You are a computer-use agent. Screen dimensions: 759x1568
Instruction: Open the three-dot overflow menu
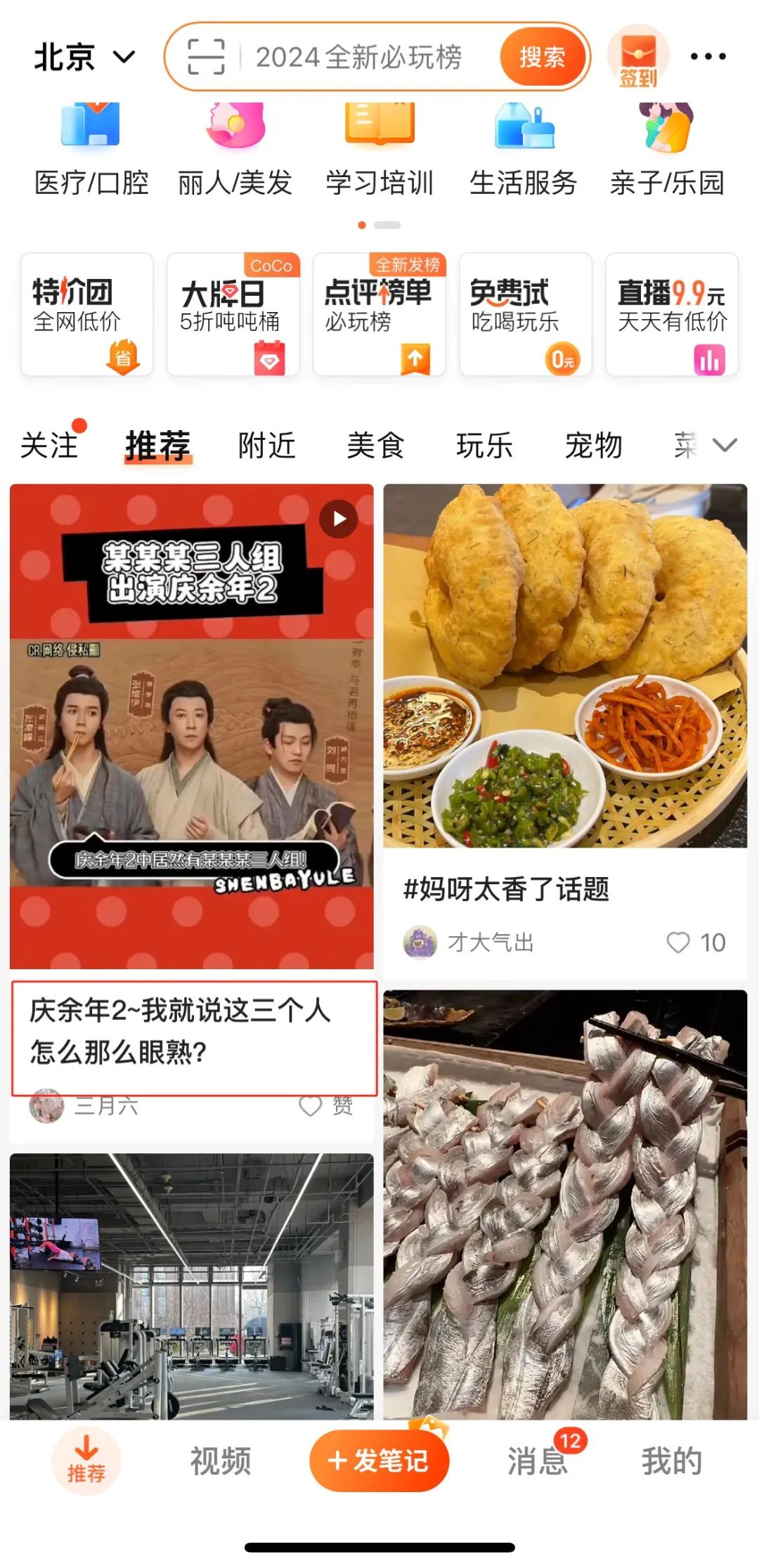(708, 57)
